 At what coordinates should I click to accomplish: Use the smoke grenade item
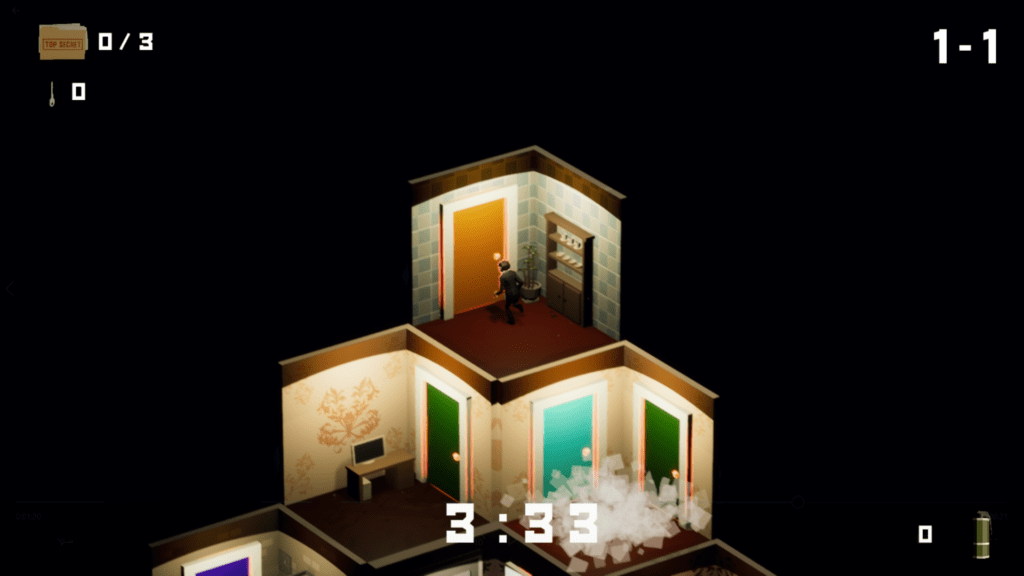click(x=983, y=534)
